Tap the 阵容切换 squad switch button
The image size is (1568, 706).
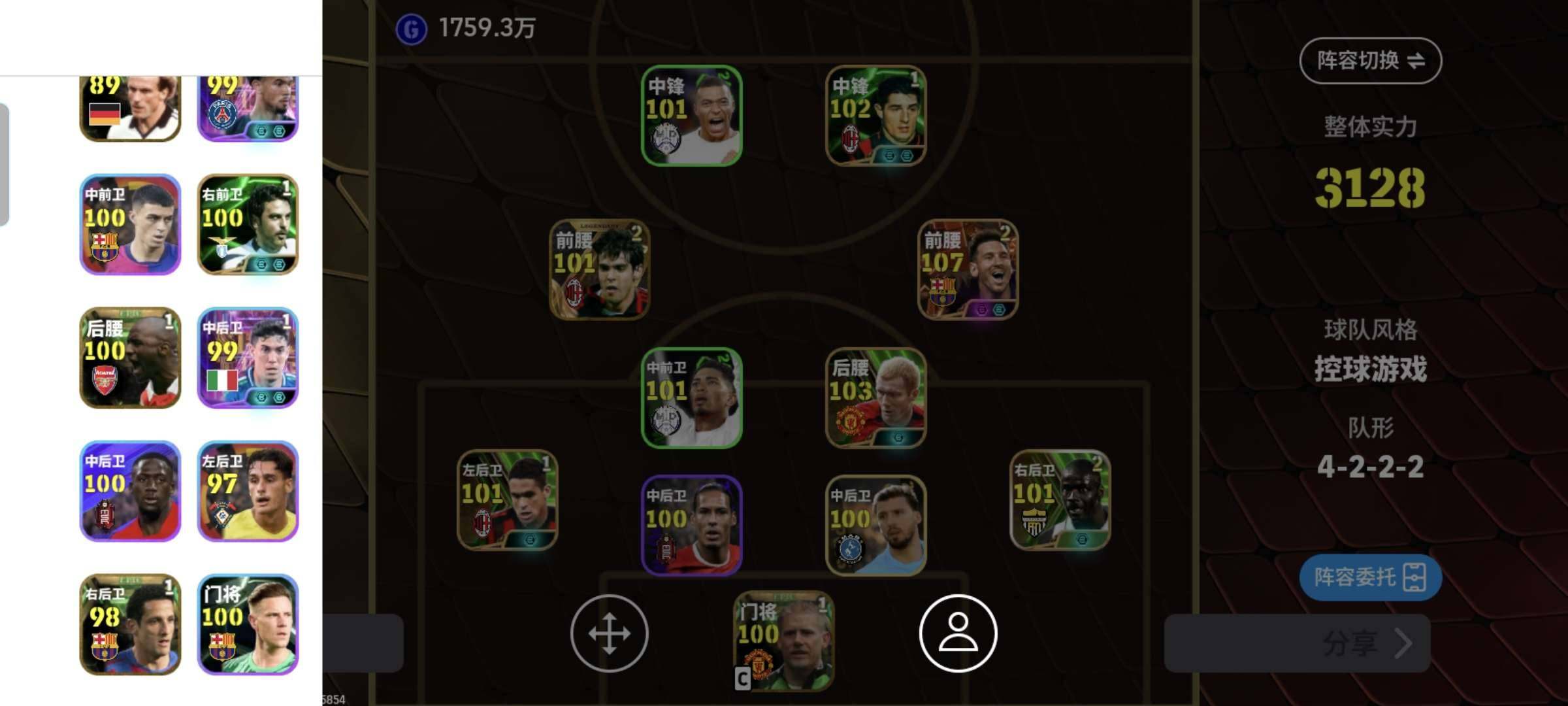click(x=1370, y=61)
